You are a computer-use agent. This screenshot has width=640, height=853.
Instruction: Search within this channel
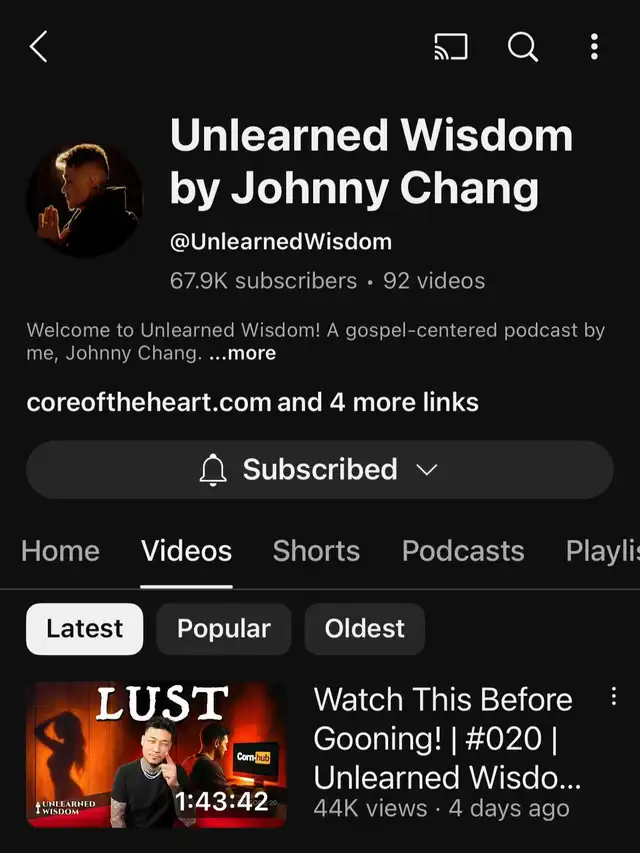tap(522, 46)
